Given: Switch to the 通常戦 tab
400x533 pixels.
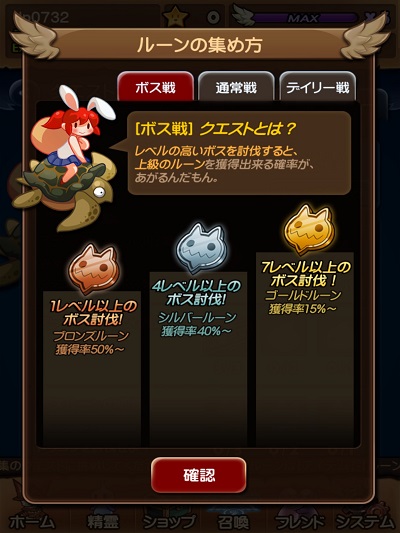Looking at the screenshot, I should (236, 87).
